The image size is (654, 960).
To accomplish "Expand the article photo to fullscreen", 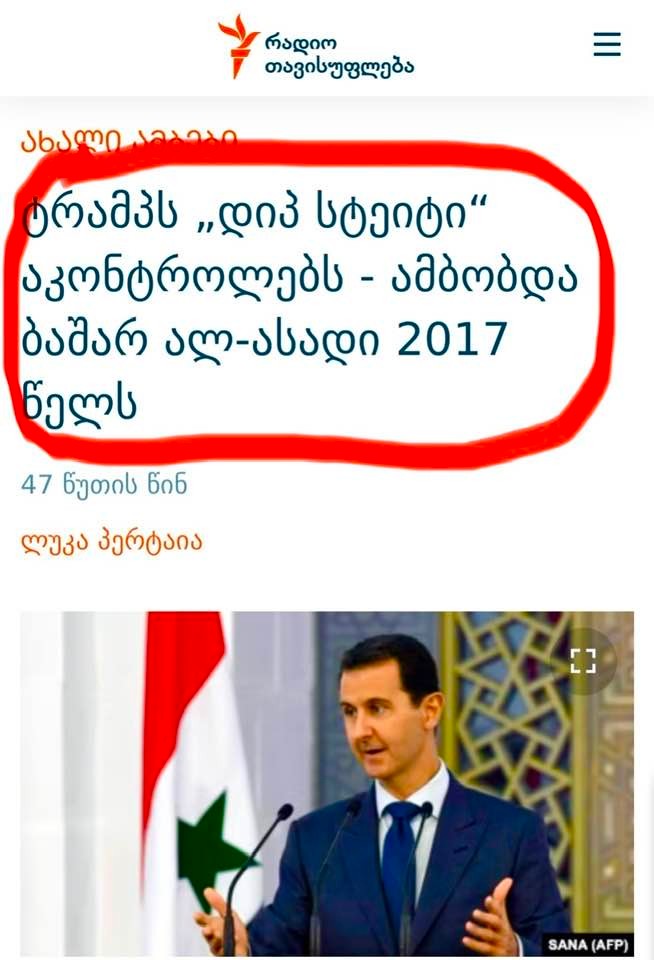I will pos(583,660).
